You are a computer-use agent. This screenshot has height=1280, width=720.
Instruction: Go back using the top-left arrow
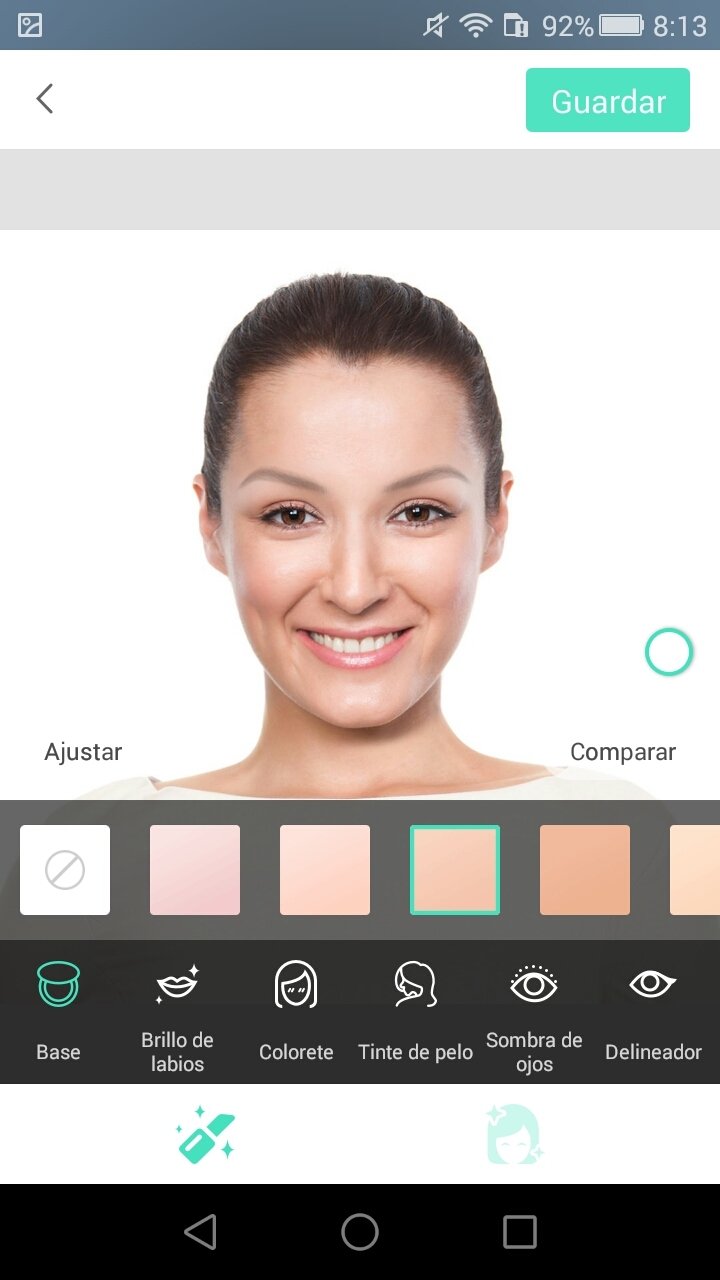tap(44, 99)
